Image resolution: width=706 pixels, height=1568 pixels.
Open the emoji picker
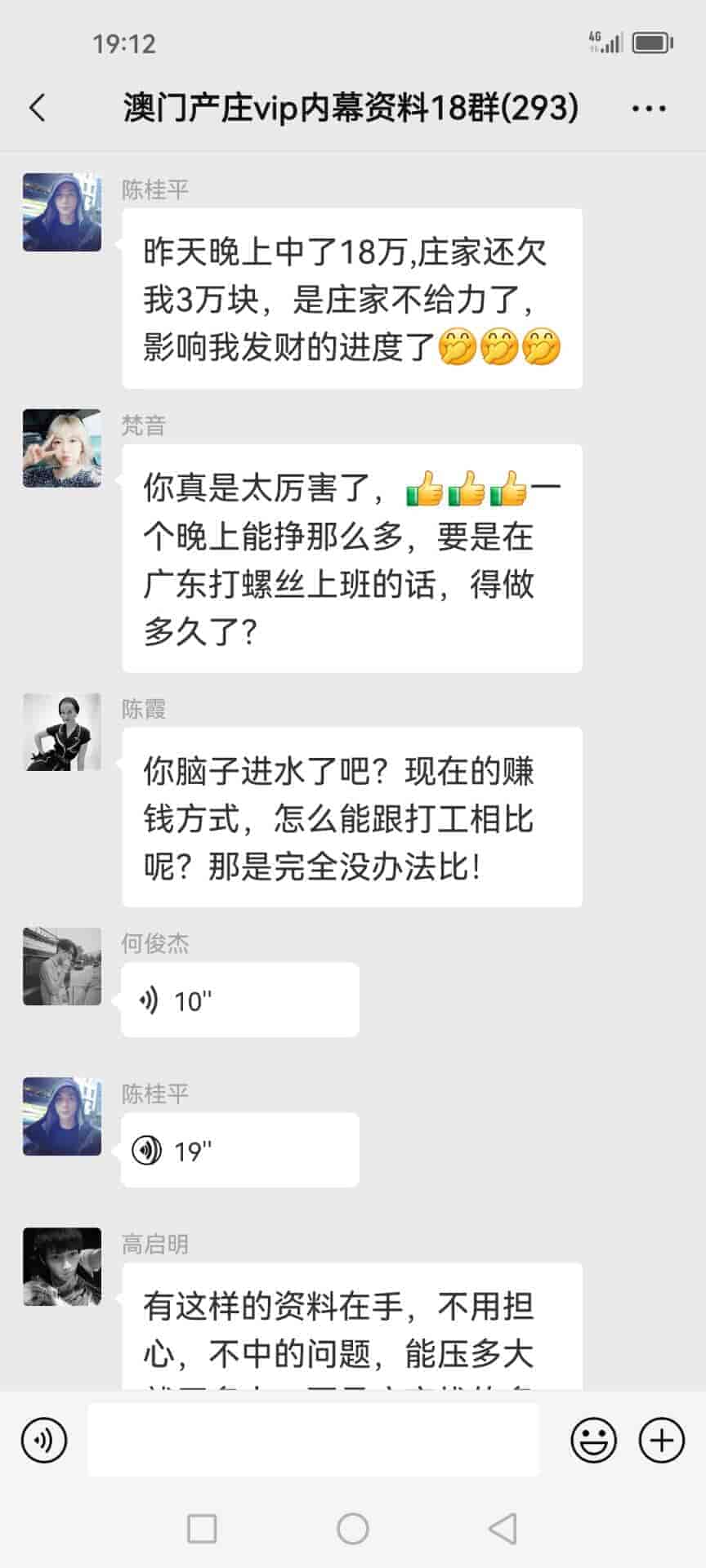[593, 1440]
